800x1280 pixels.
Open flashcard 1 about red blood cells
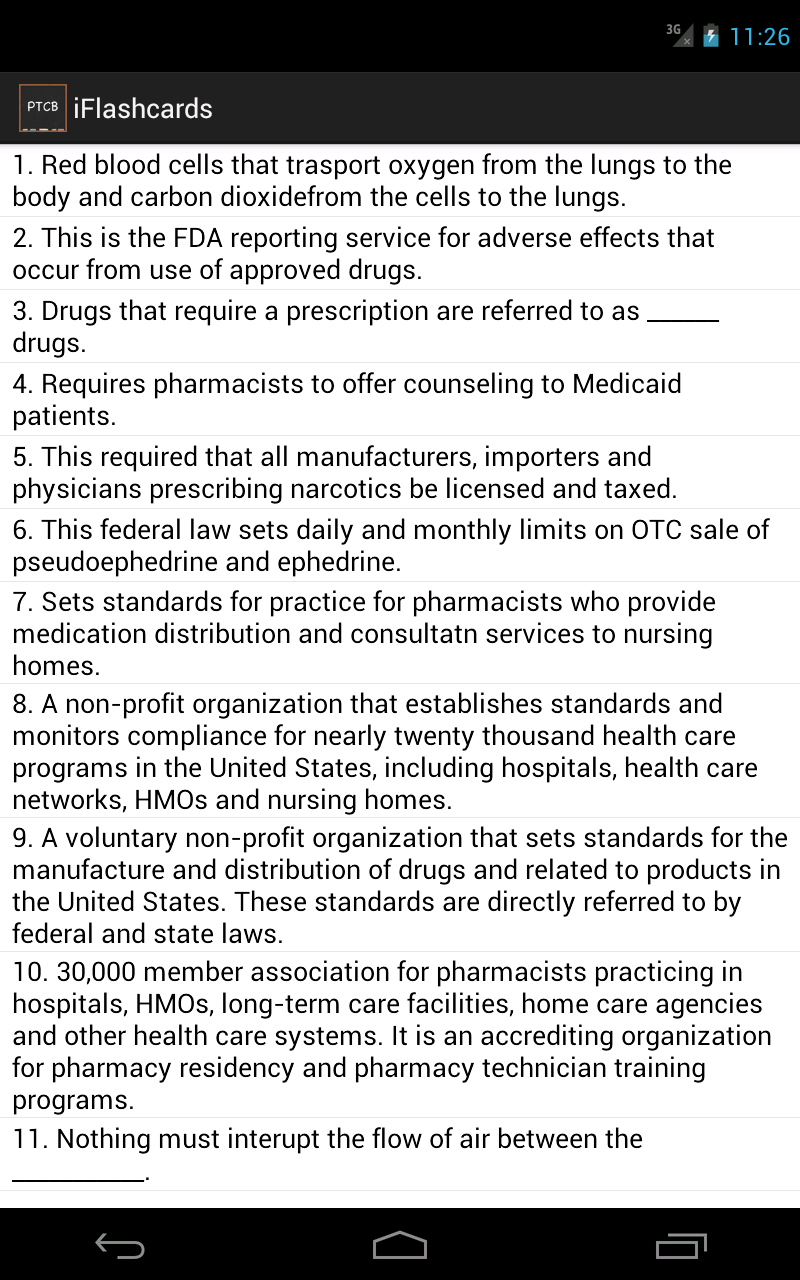(x=400, y=180)
